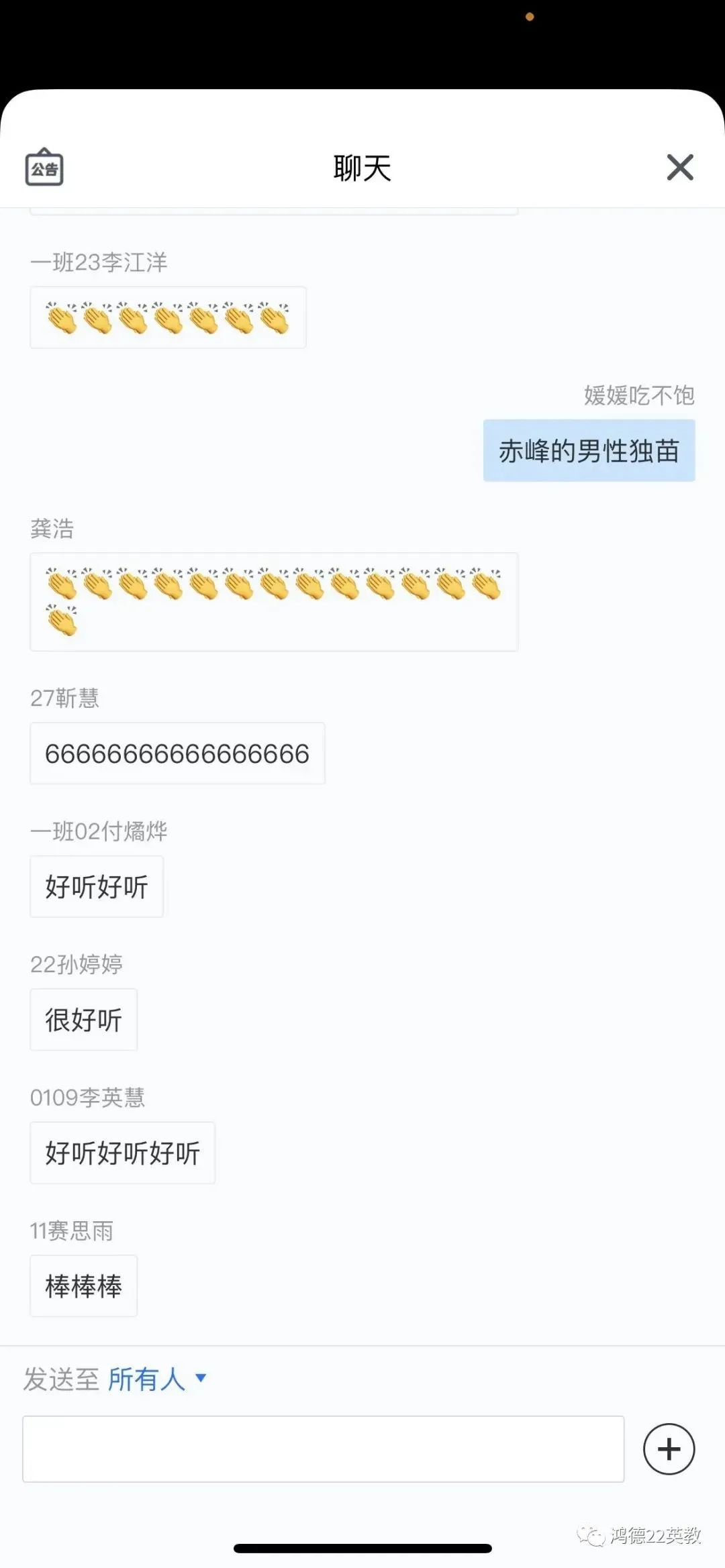Tap 一班23李江洋's applause message
Viewport: 725px width, 1568px height.
tap(168, 317)
